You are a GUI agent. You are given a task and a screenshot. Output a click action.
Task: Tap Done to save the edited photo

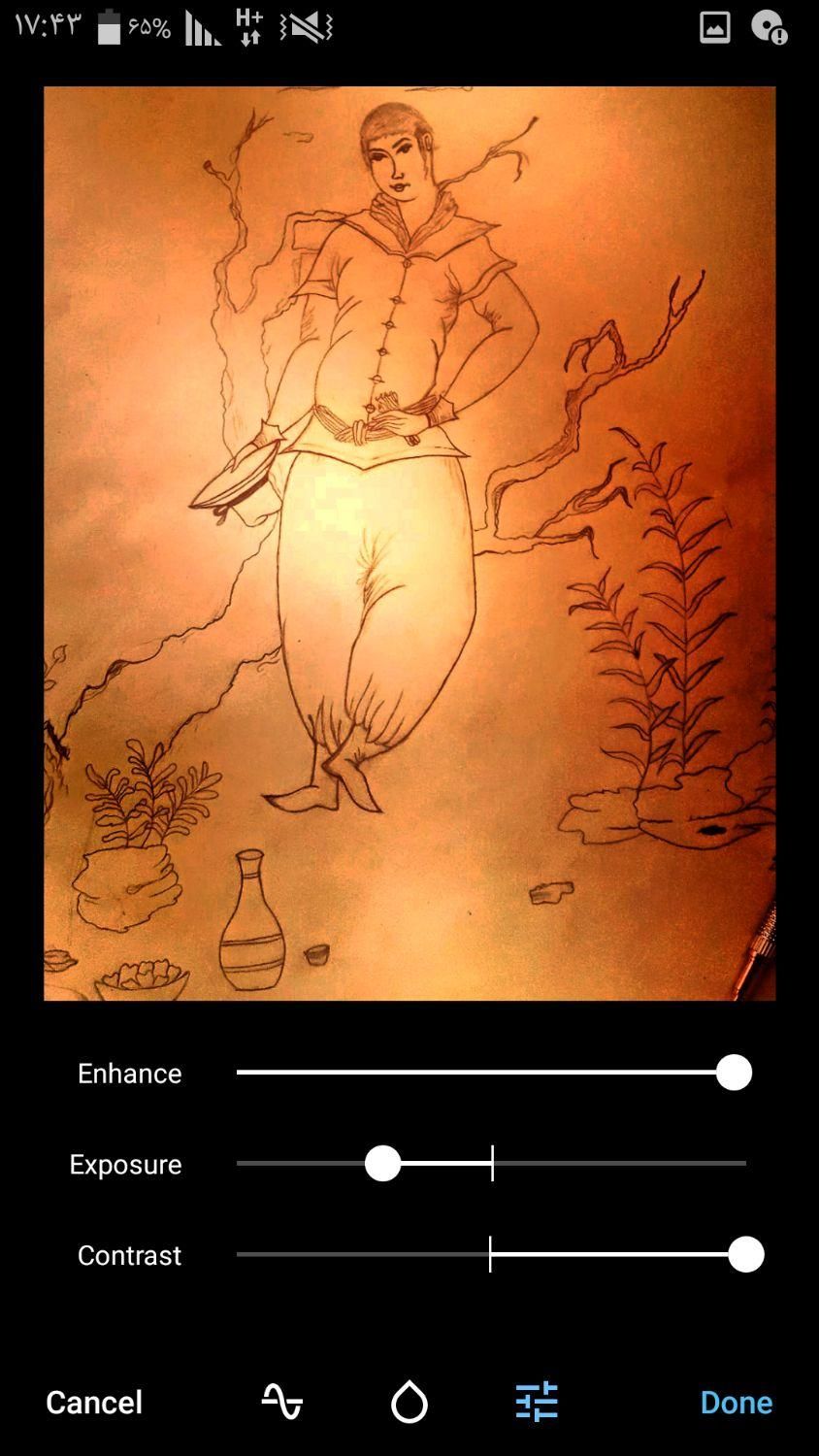[737, 1402]
